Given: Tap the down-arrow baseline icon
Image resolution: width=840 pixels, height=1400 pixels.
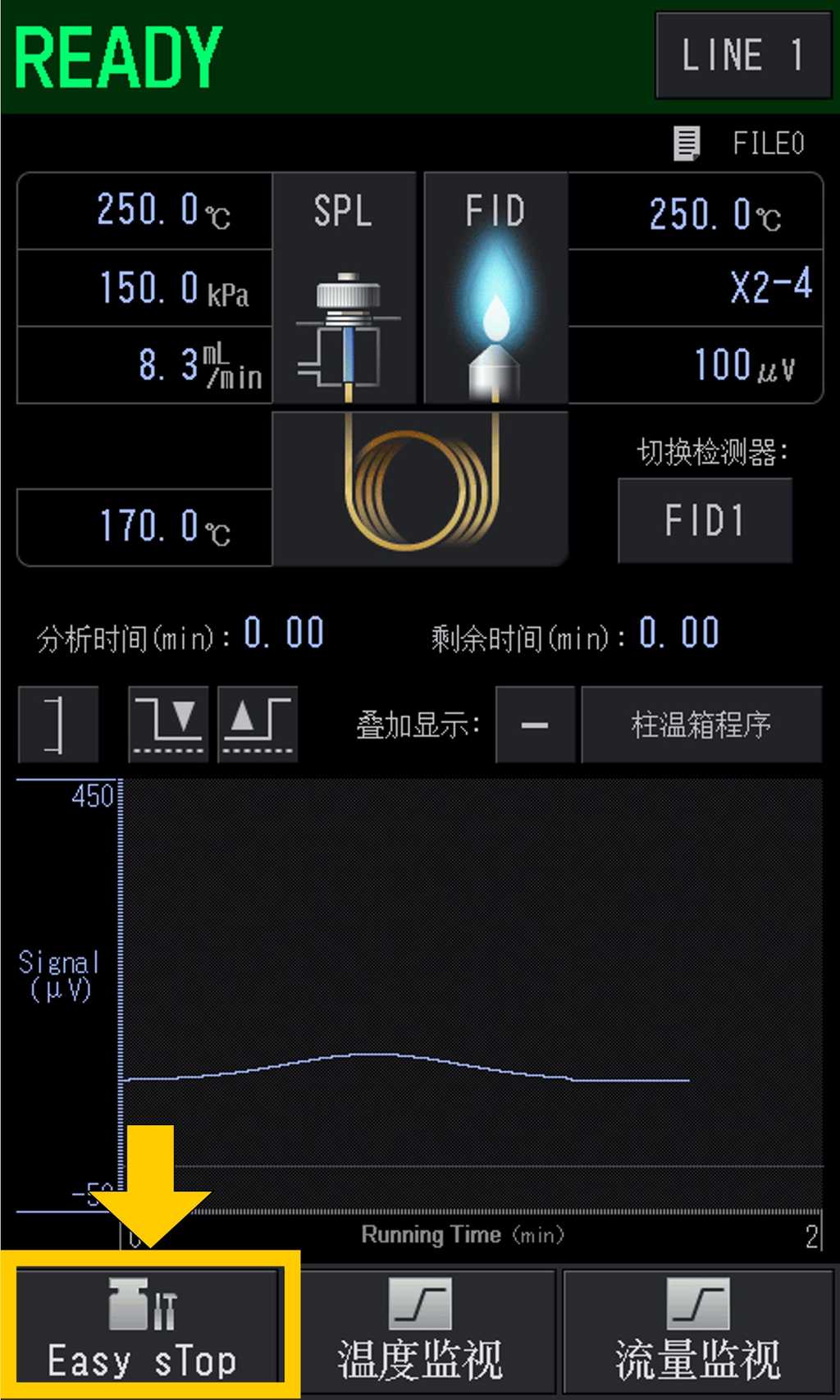Looking at the screenshot, I should click(x=169, y=725).
